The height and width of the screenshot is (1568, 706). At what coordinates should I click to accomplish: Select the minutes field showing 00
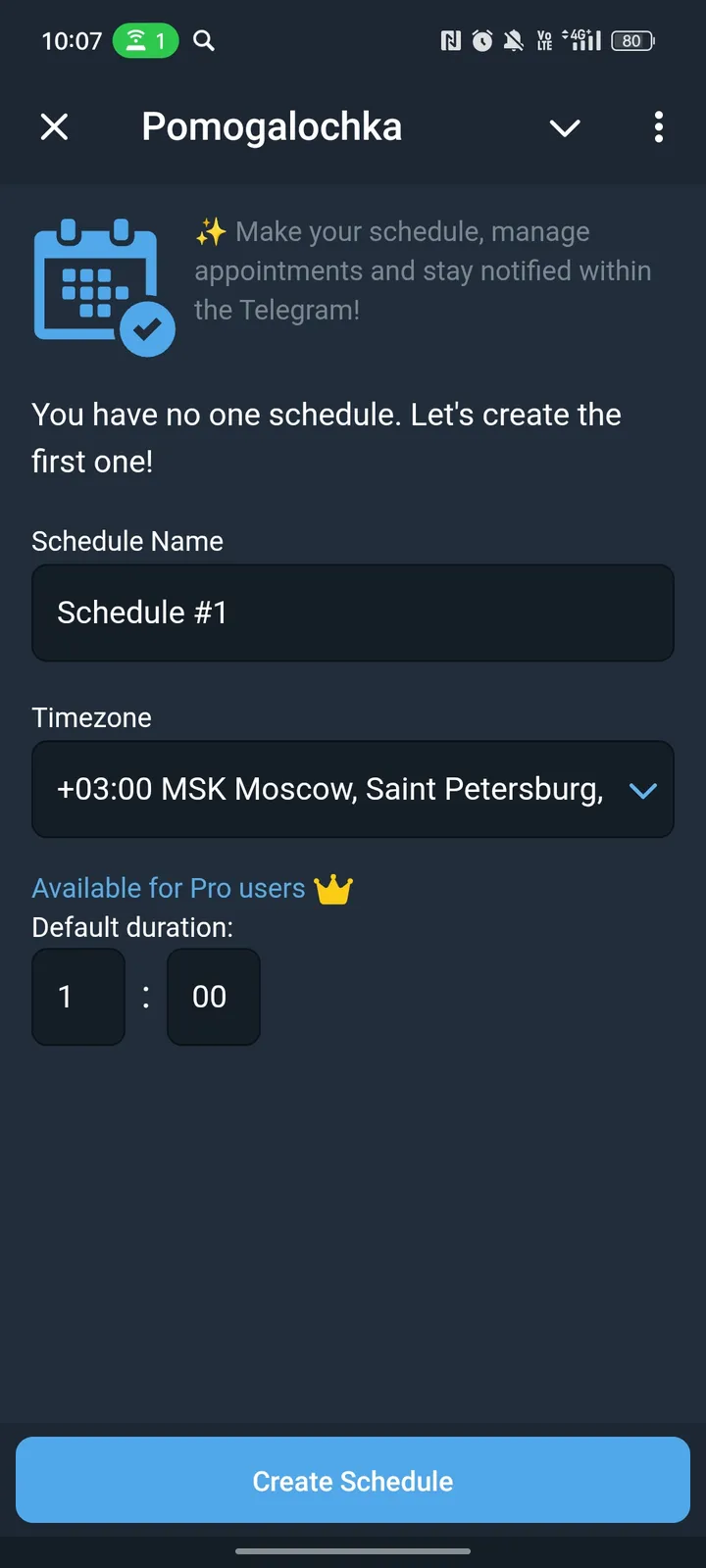[213, 997]
